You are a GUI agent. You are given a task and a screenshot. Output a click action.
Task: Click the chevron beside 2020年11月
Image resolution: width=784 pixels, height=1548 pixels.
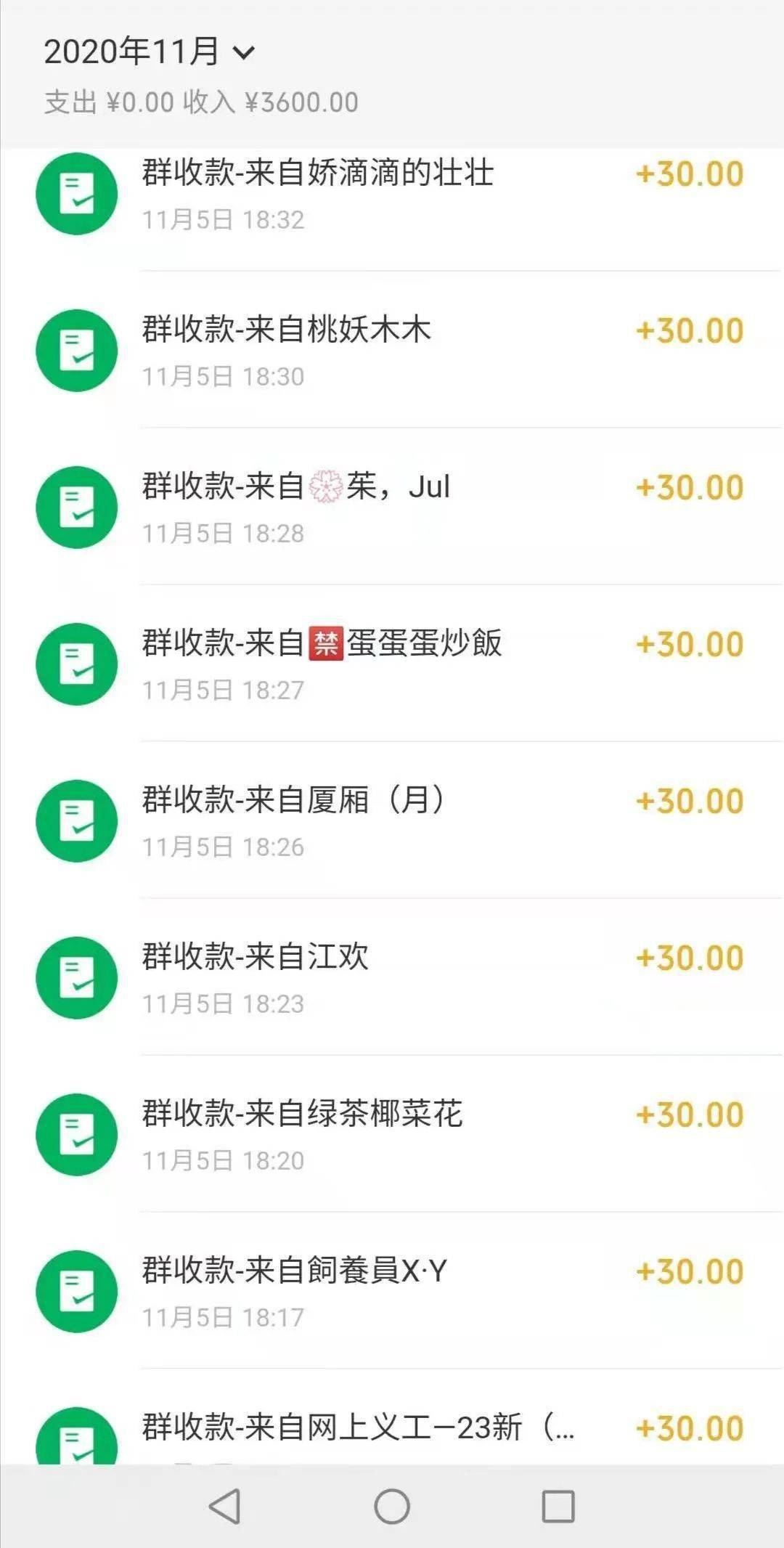click(x=245, y=53)
